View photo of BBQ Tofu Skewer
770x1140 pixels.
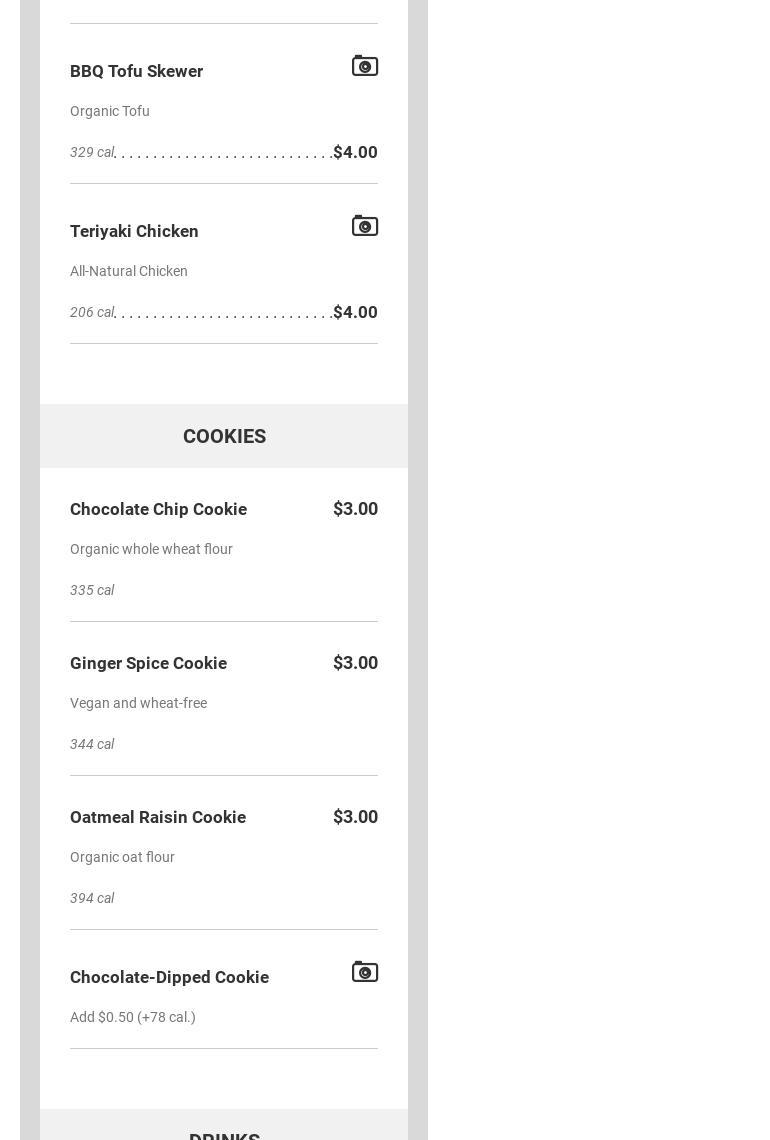pos(365,66)
